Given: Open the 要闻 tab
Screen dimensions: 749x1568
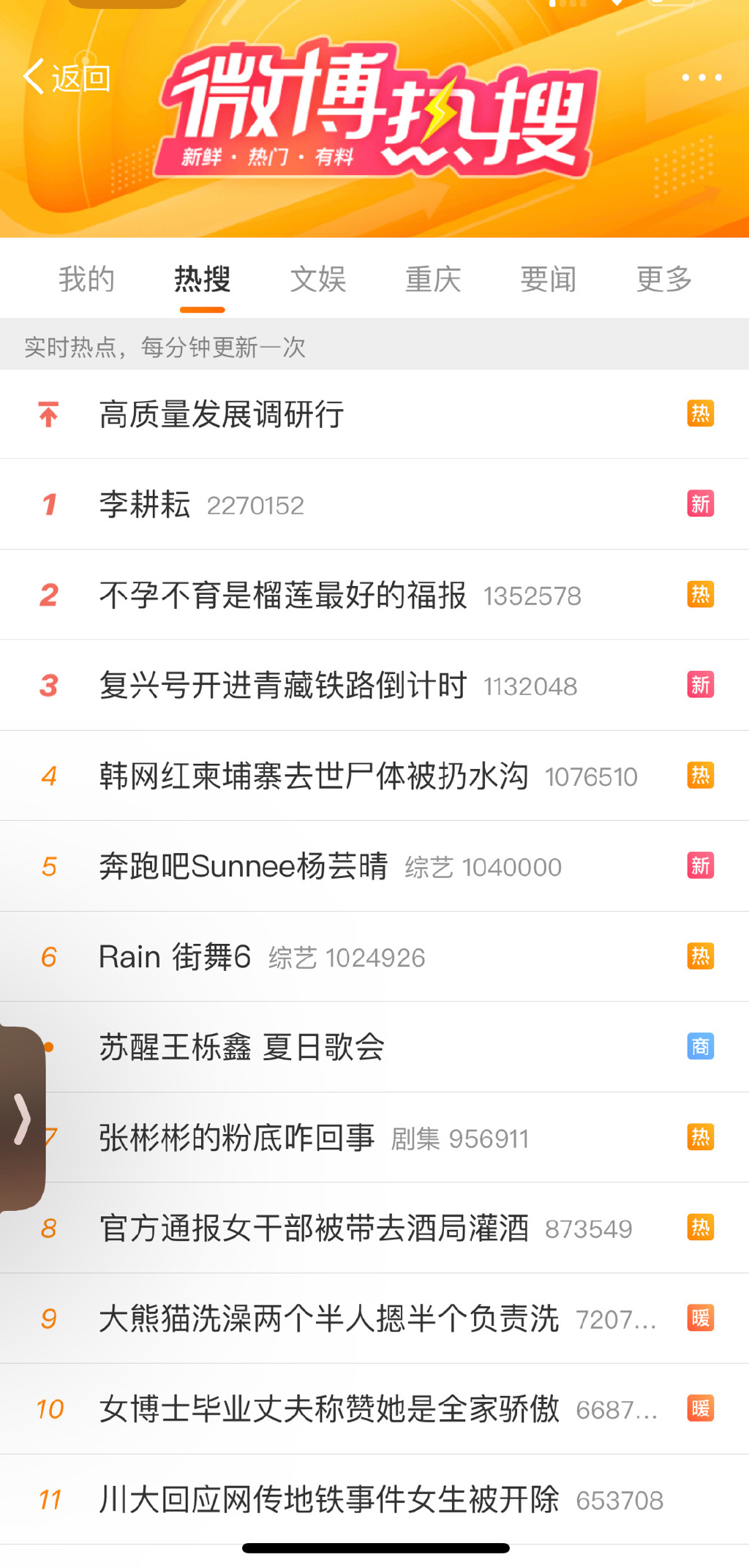Looking at the screenshot, I should (x=547, y=279).
